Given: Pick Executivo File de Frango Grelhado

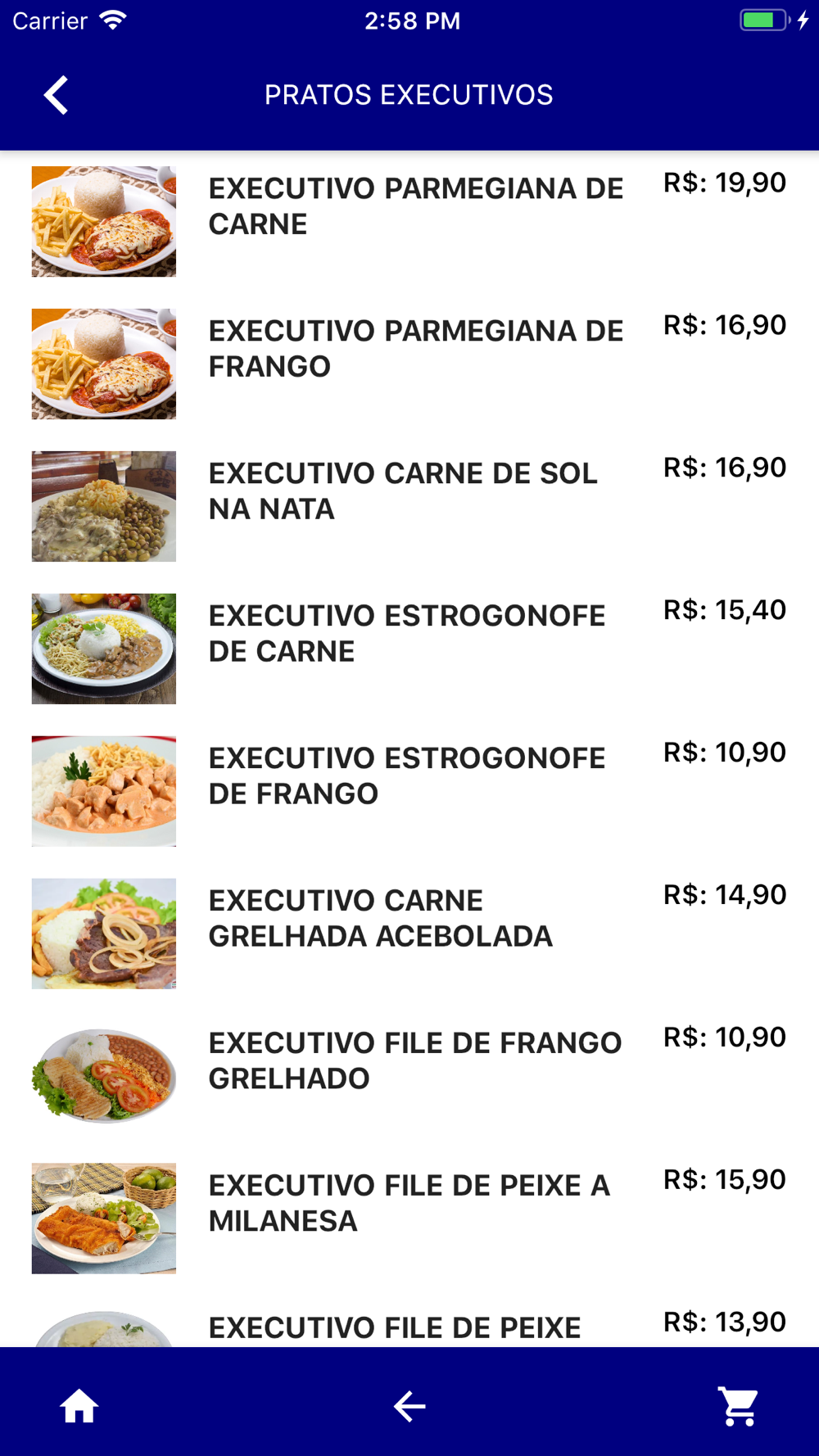Looking at the screenshot, I should pyautogui.click(x=414, y=1061).
